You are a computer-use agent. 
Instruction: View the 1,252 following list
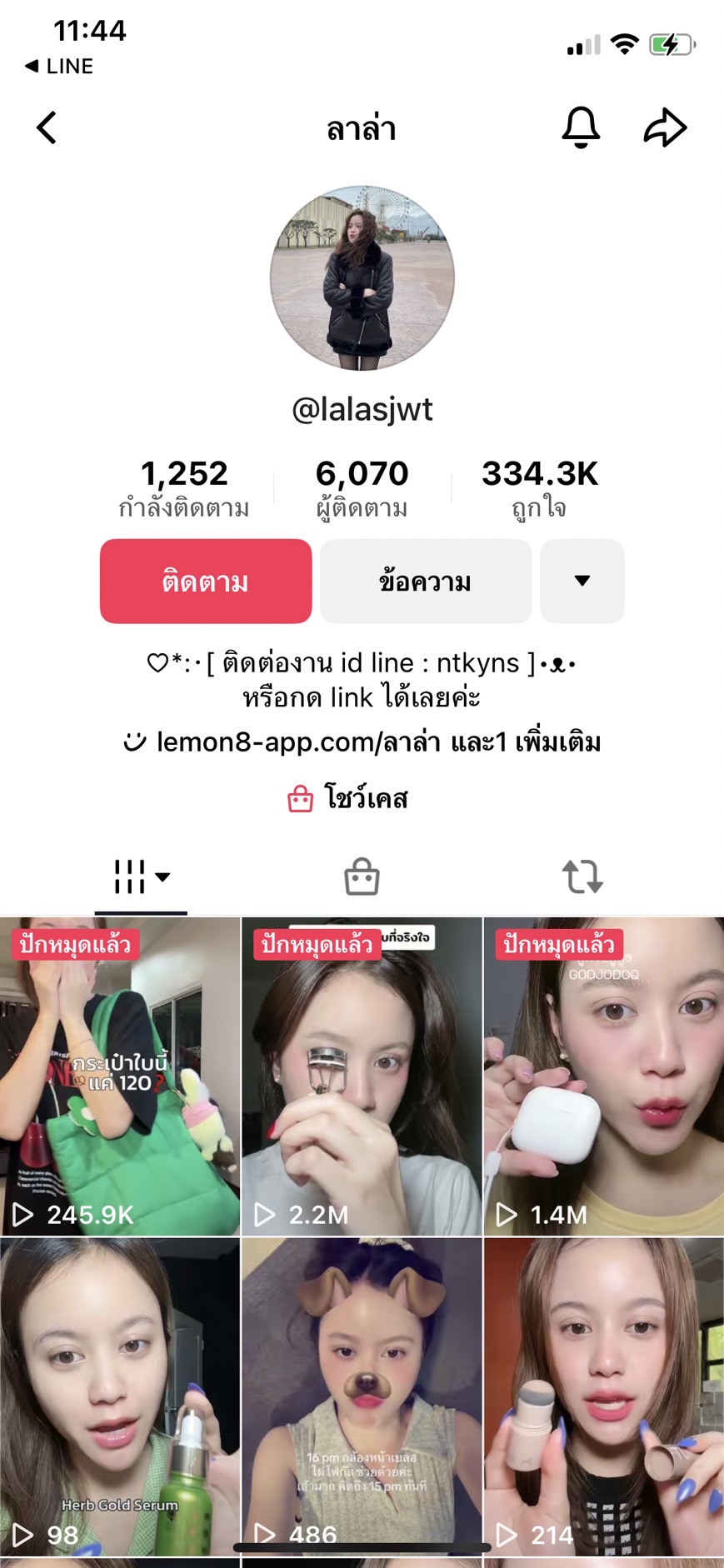click(184, 487)
